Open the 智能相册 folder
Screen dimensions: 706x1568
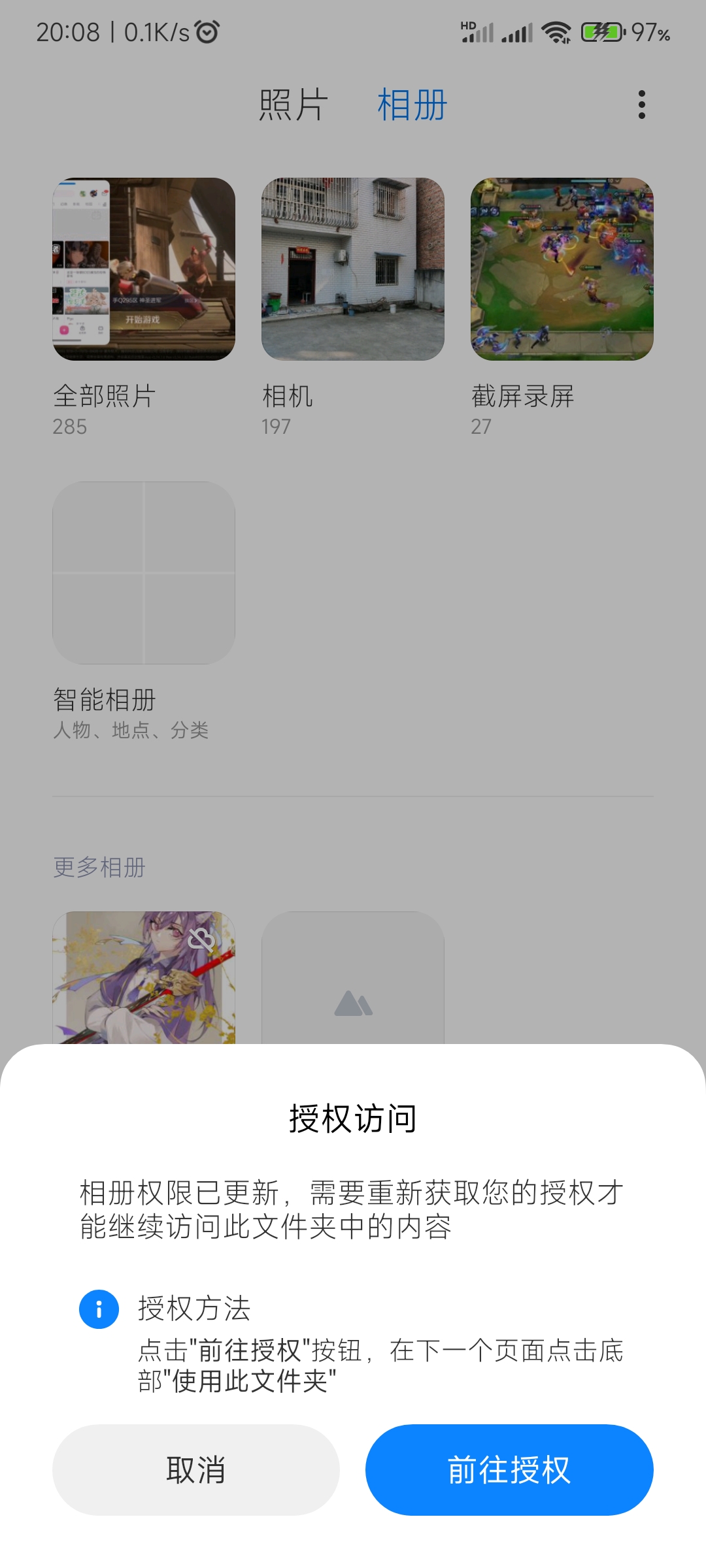coord(144,573)
